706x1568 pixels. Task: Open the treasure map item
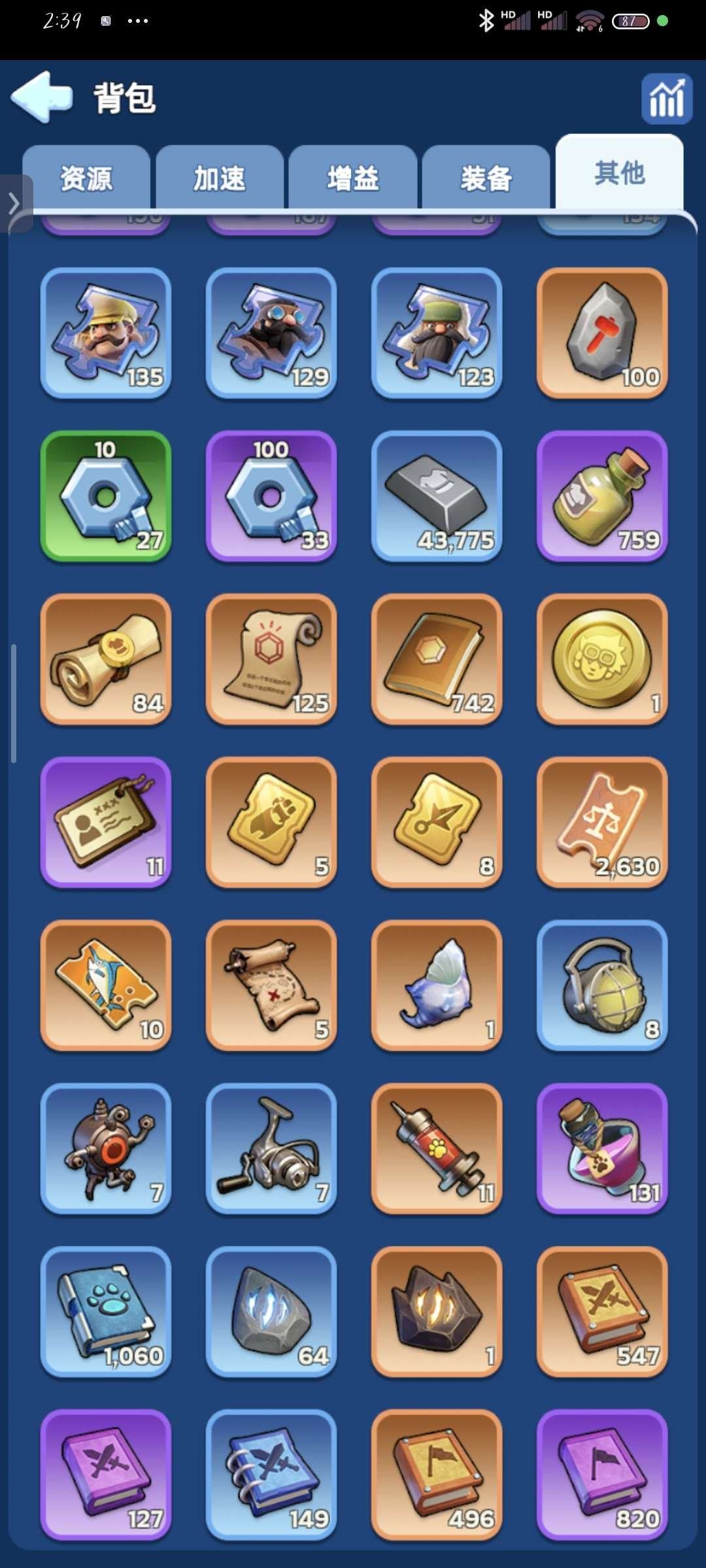(x=271, y=985)
